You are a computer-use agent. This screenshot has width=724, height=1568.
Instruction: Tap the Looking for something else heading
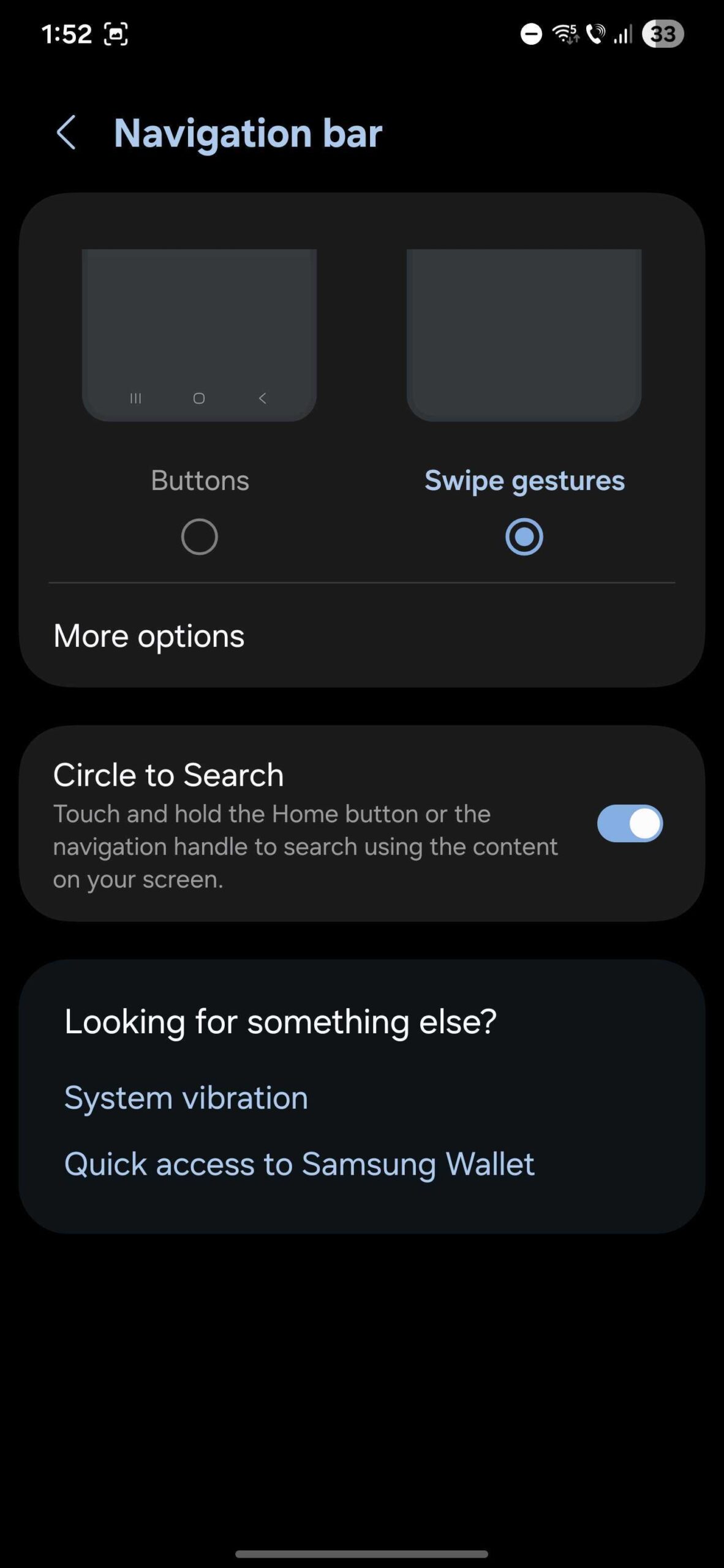281,1020
